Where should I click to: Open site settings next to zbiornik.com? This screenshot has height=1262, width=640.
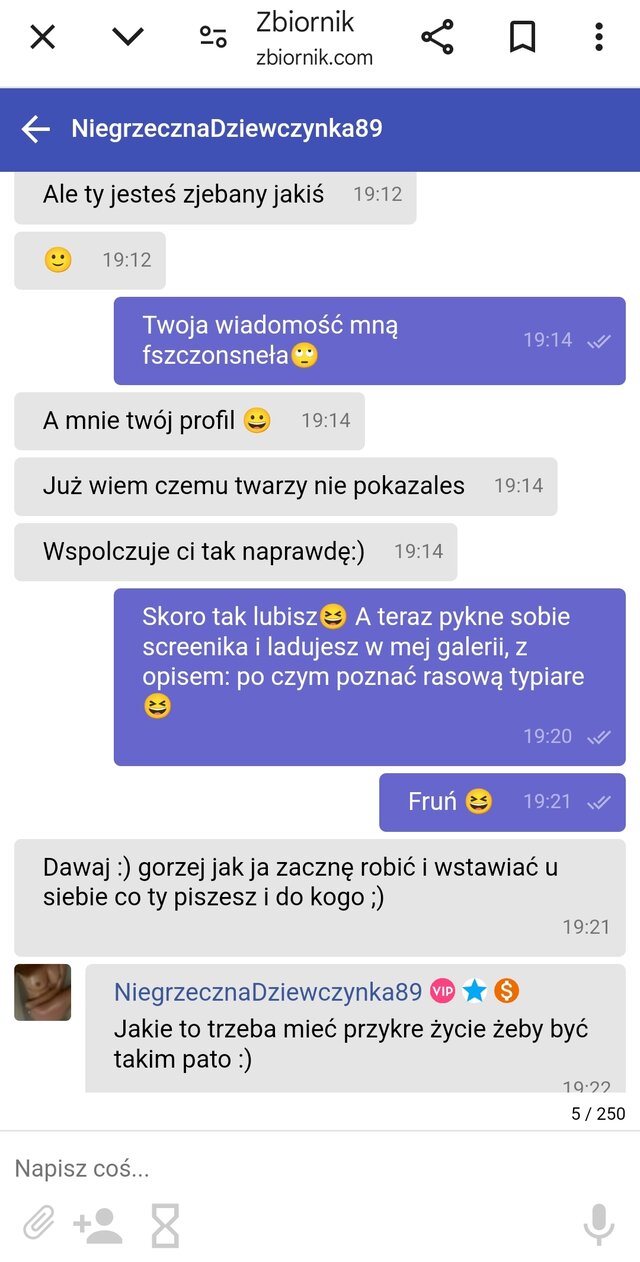[213, 38]
